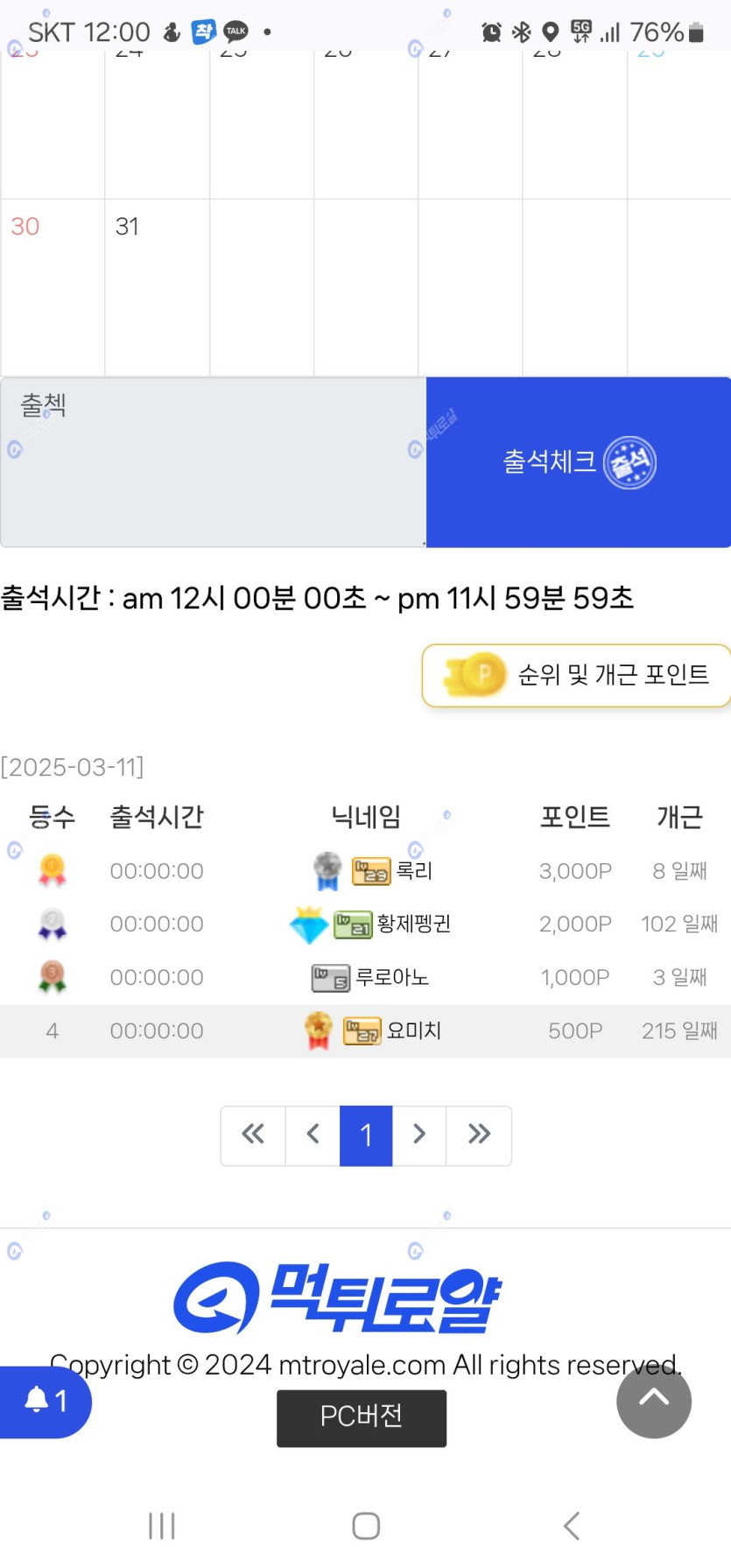This screenshot has height=1568, width=731.
Task: Open 순위 및 개근 포인트 info
Action: [x=578, y=675]
